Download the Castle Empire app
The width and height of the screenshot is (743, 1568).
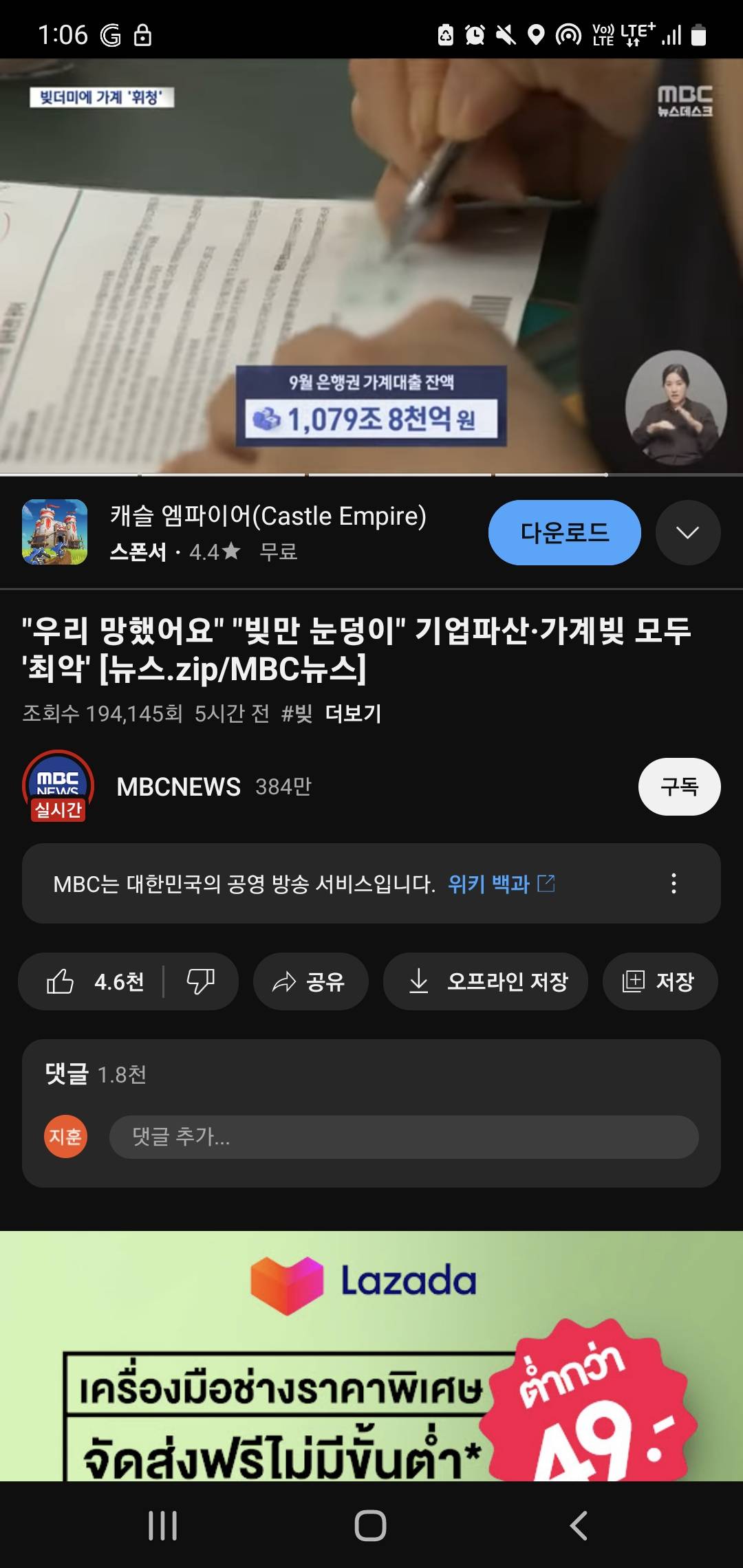coord(564,532)
